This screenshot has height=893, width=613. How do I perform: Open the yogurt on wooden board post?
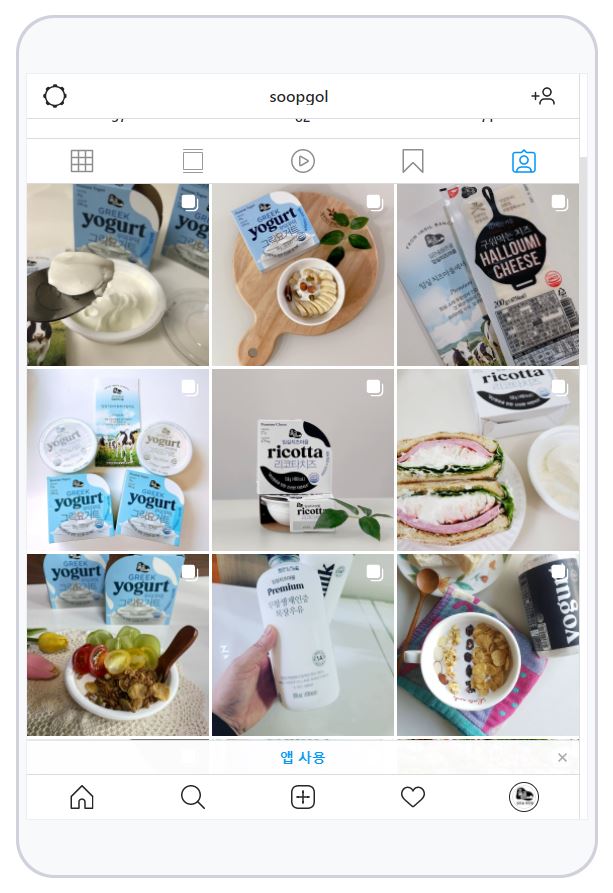click(x=303, y=275)
